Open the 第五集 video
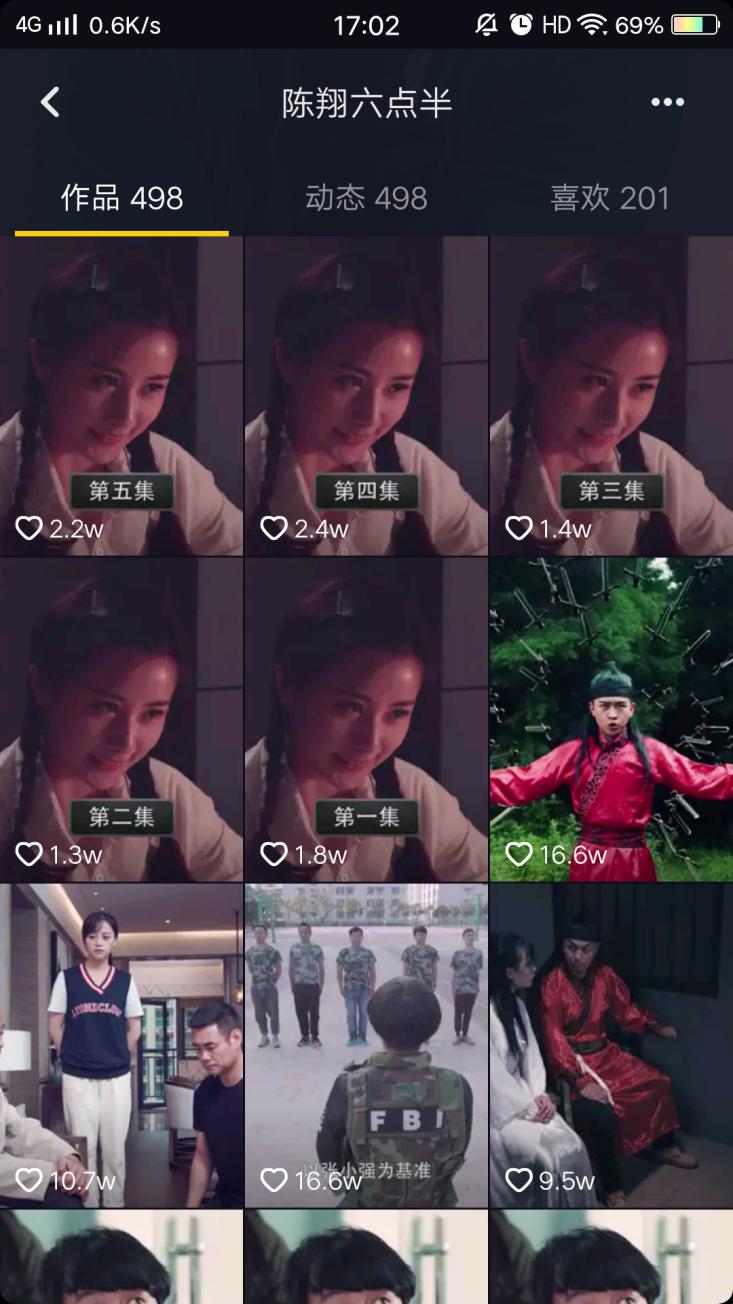This screenshot has height=1304, width=733. [x=121, y=395]
